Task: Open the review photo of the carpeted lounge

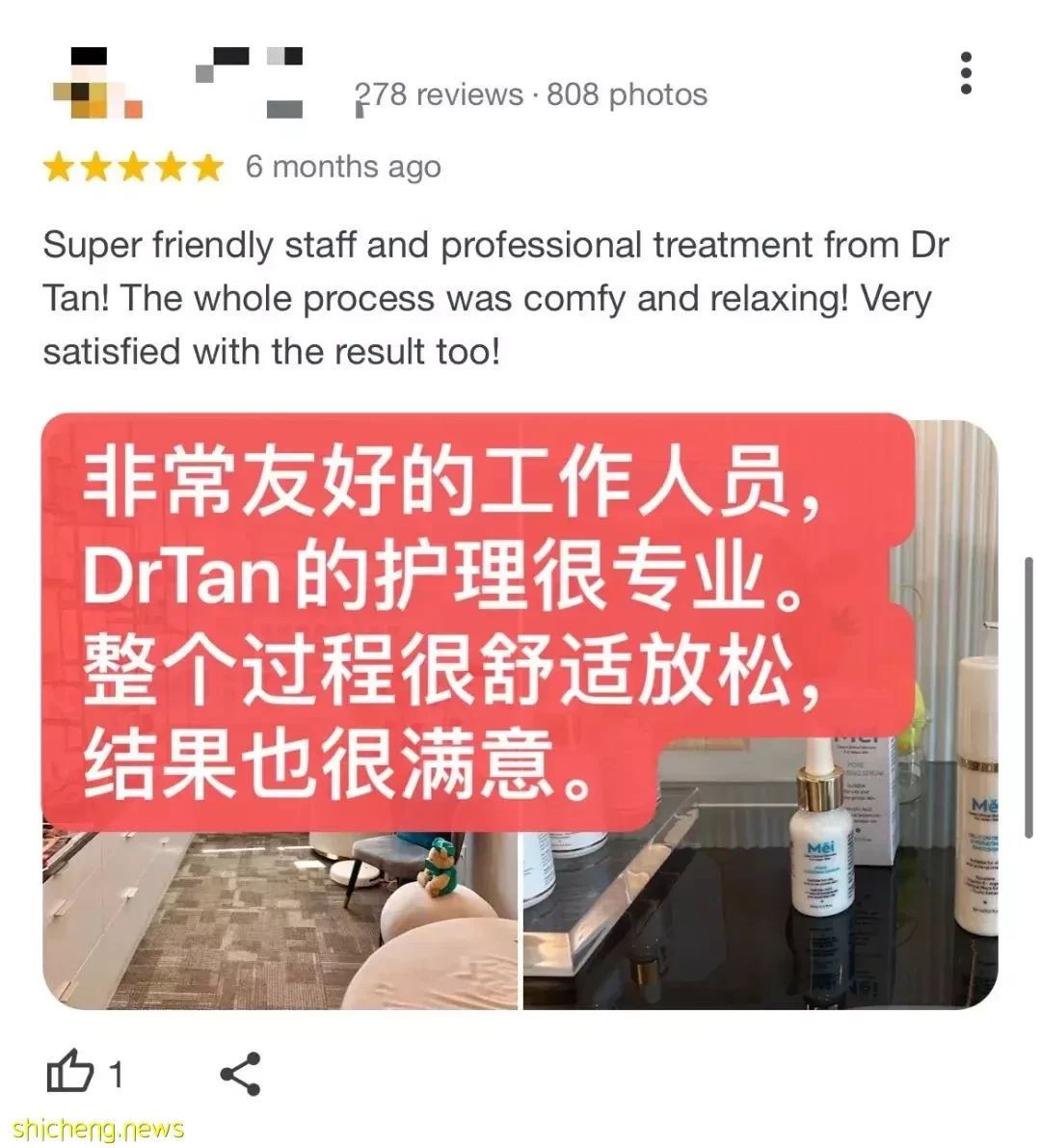Action: (280, 916)
